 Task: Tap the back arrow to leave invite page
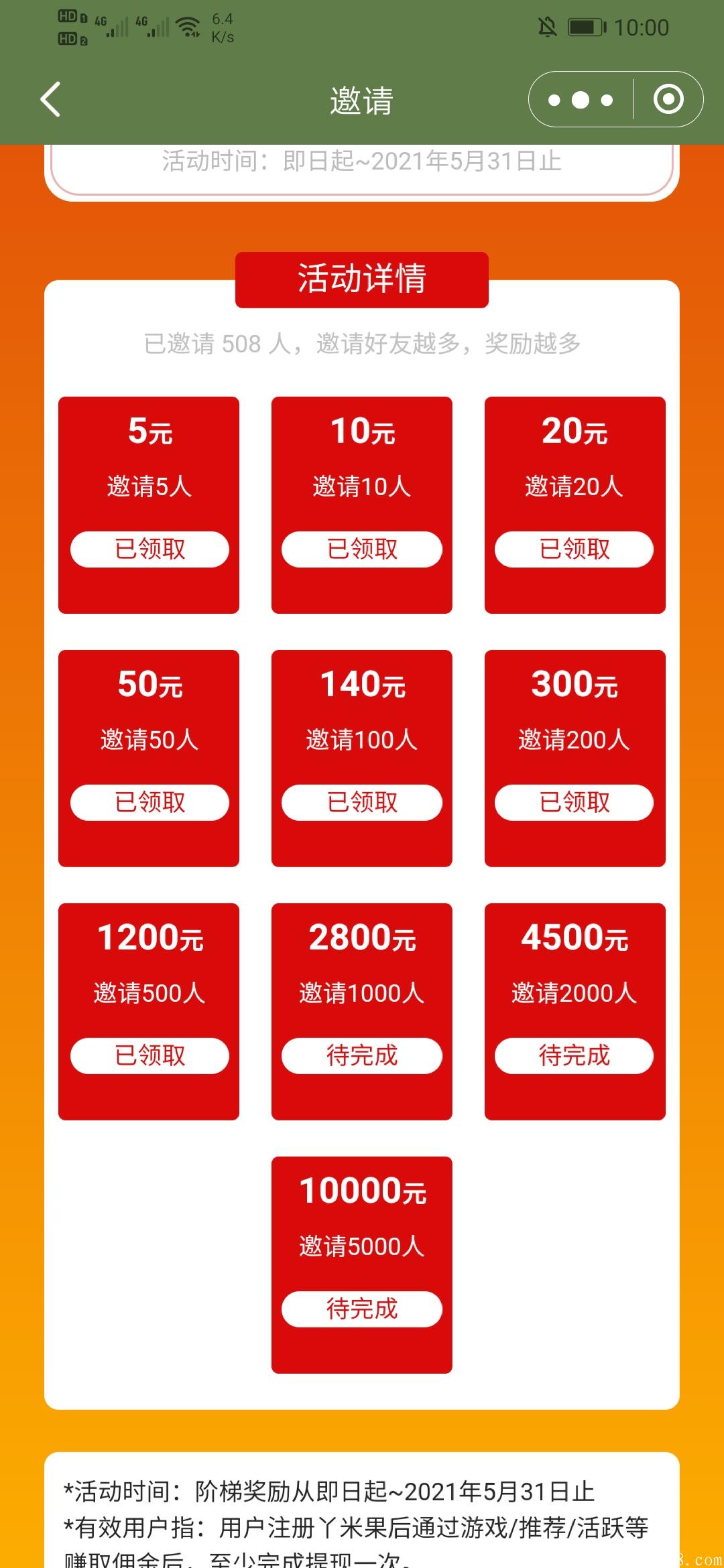(50, 101)
